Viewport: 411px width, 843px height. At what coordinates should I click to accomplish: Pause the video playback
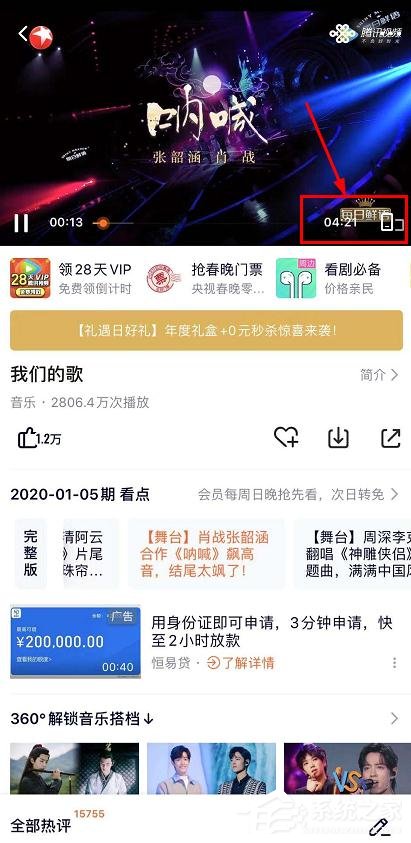point(21,222)
